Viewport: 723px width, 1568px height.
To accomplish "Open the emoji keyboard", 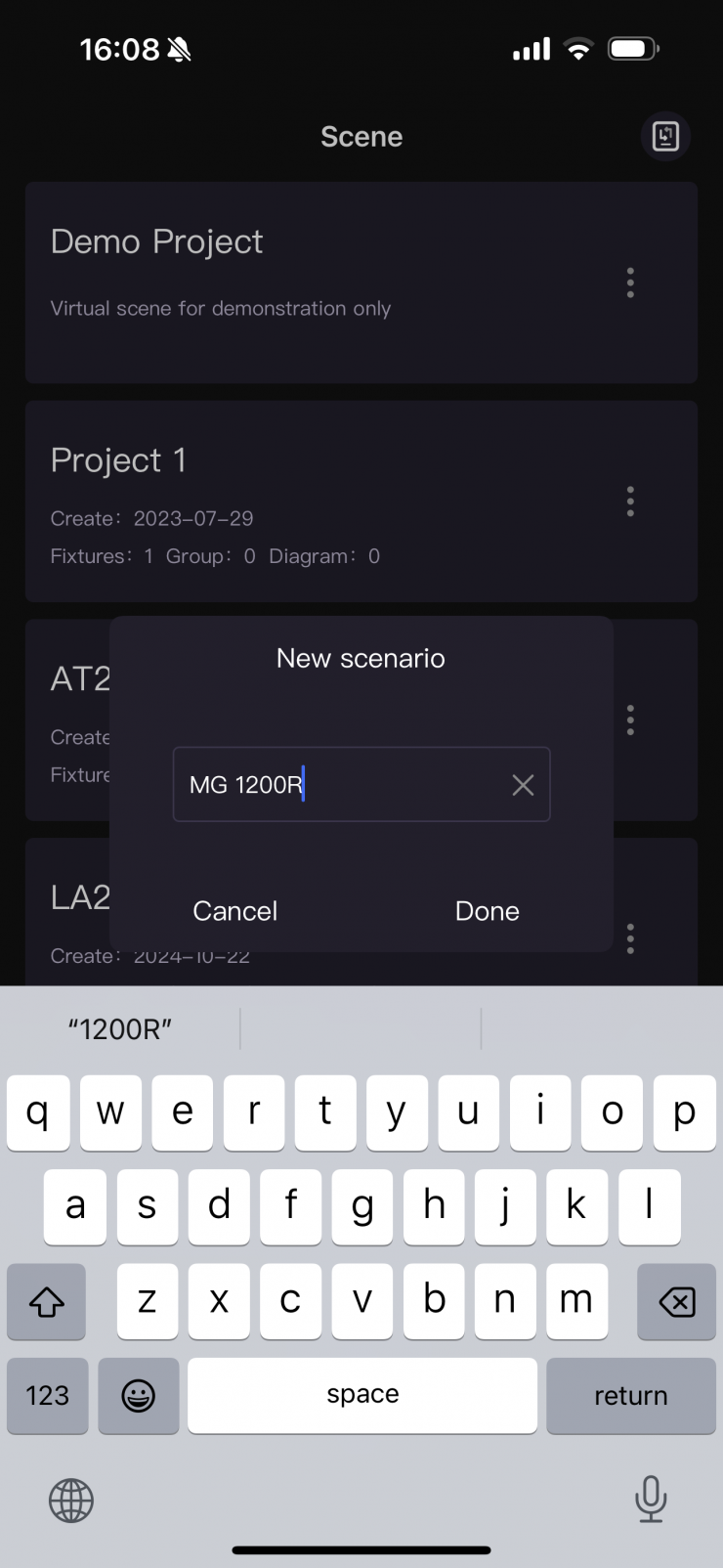I will point(139,1395).
